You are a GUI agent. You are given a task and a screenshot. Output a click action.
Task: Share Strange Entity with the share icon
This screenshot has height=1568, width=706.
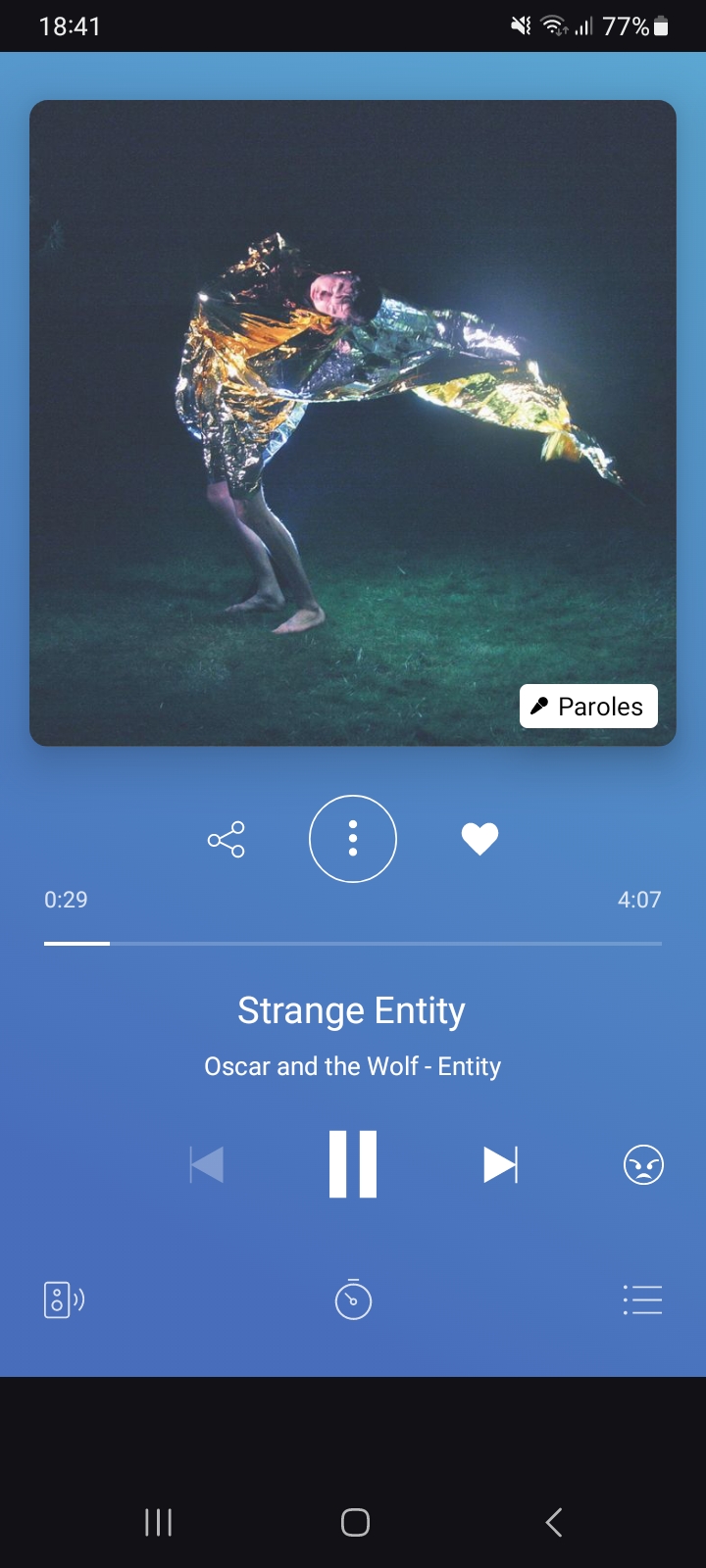tap(227, 839)
